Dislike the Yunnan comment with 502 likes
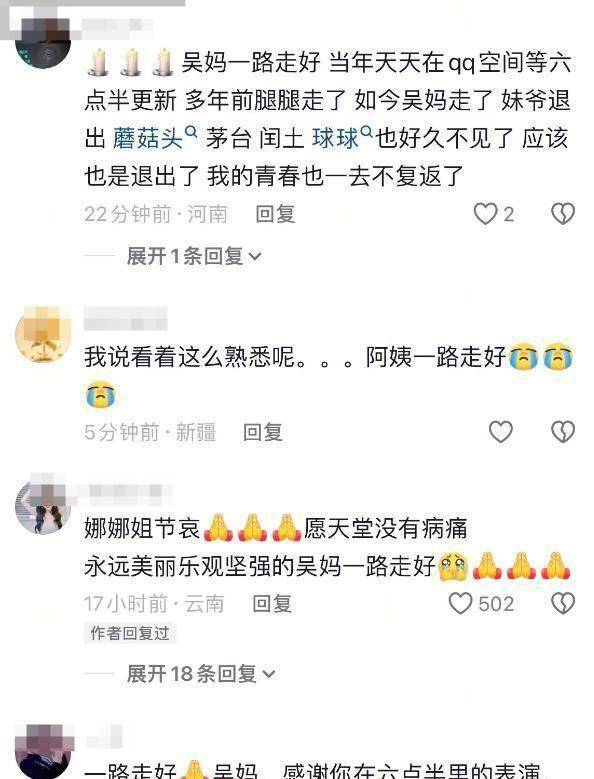 (x=563, y=604)
